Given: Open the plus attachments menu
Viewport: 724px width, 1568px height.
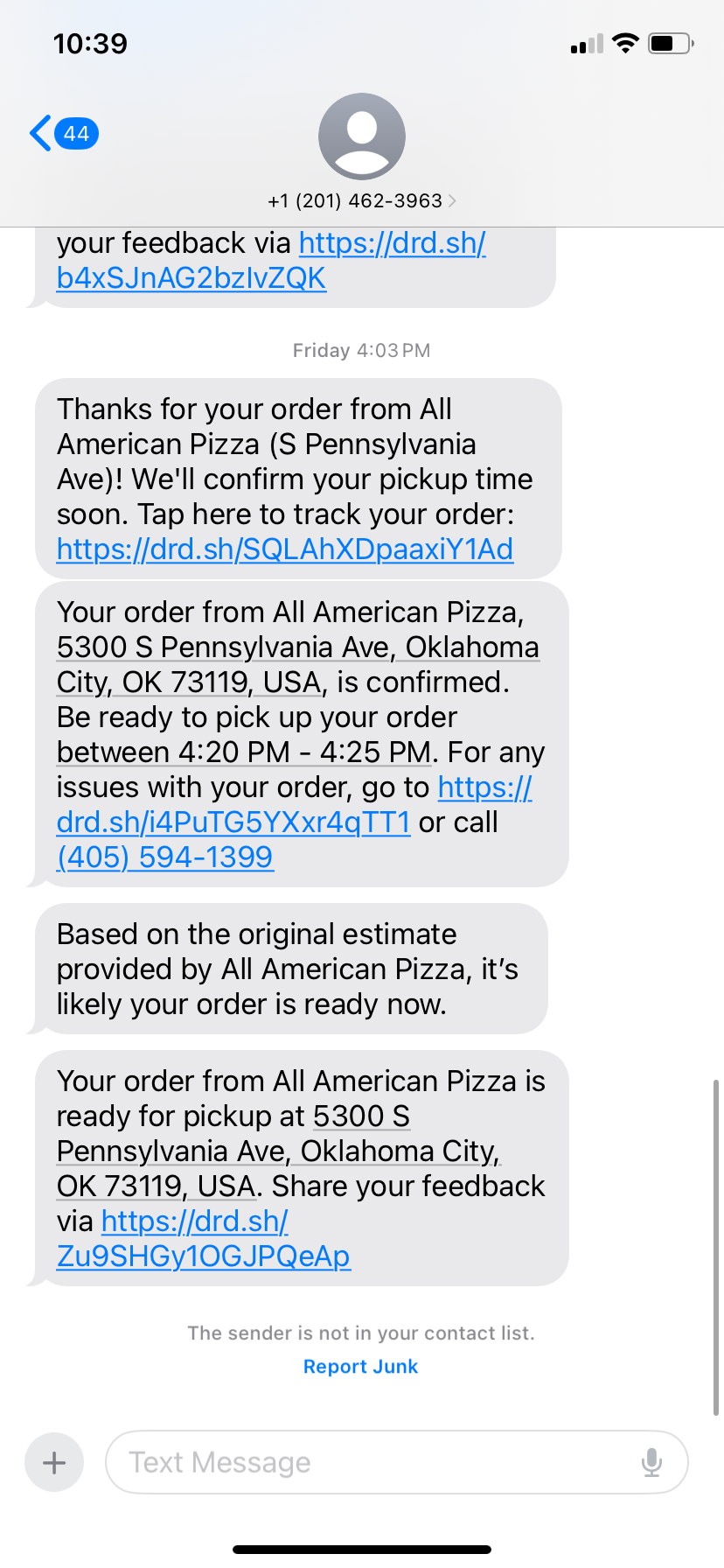Looking at the screenshot, I should tap(54, 1462).
